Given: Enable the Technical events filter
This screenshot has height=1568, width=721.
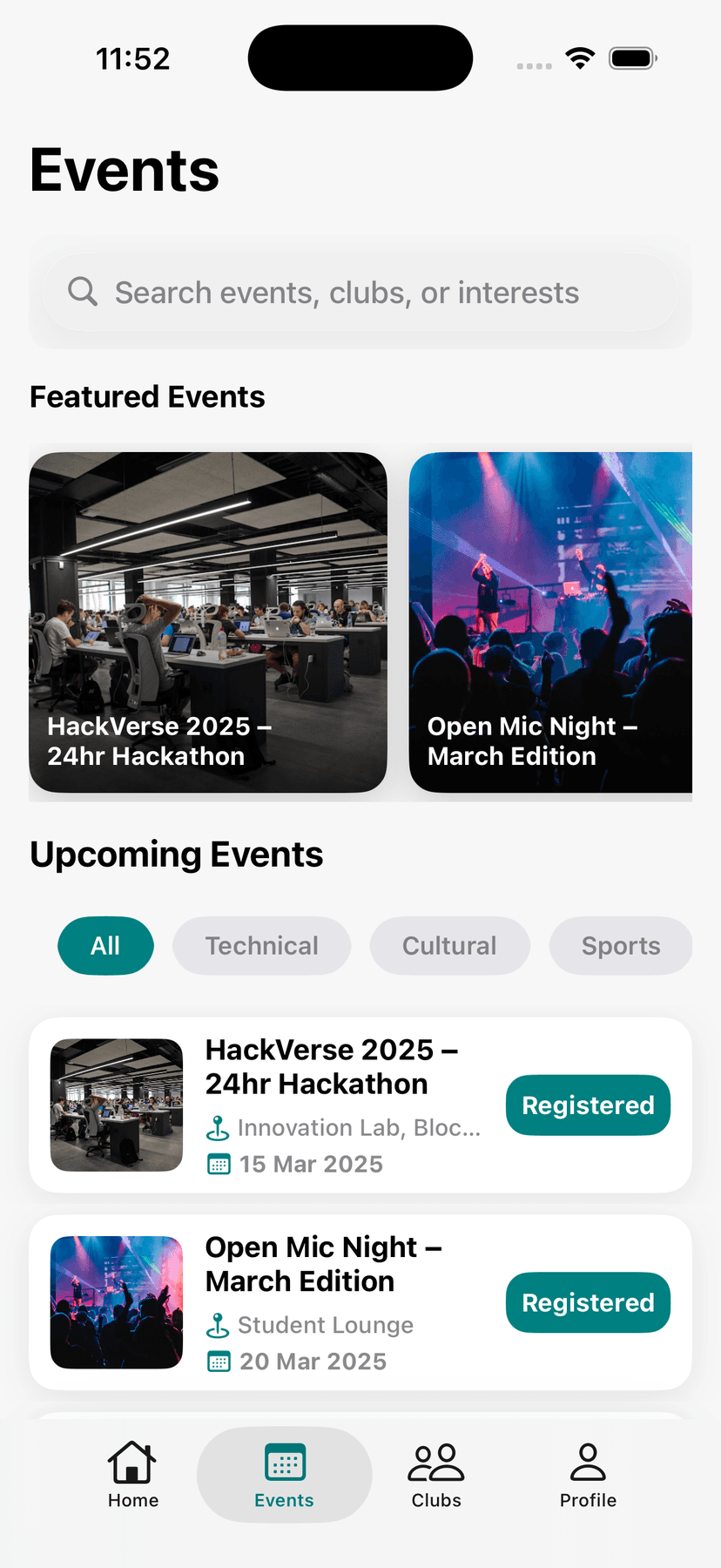Looking at the screenshot, I should pyautogui.click(x=261, y=945).
